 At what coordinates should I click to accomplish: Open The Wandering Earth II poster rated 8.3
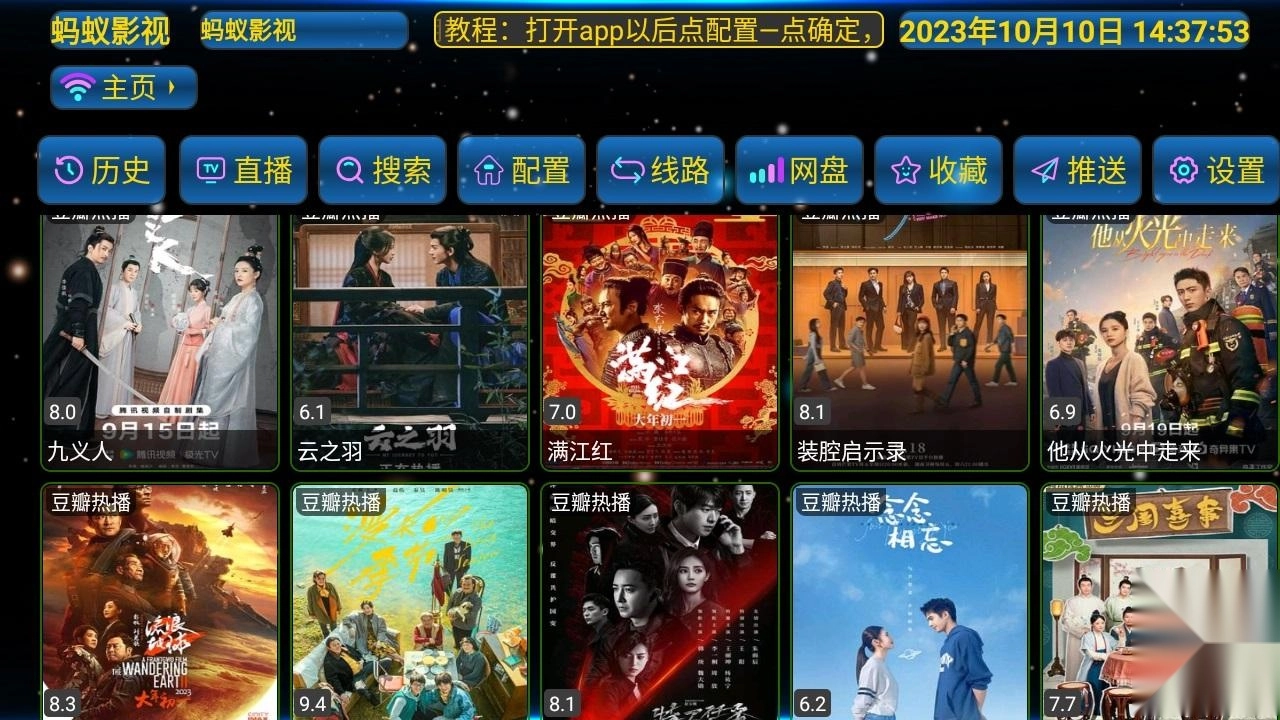160,602
